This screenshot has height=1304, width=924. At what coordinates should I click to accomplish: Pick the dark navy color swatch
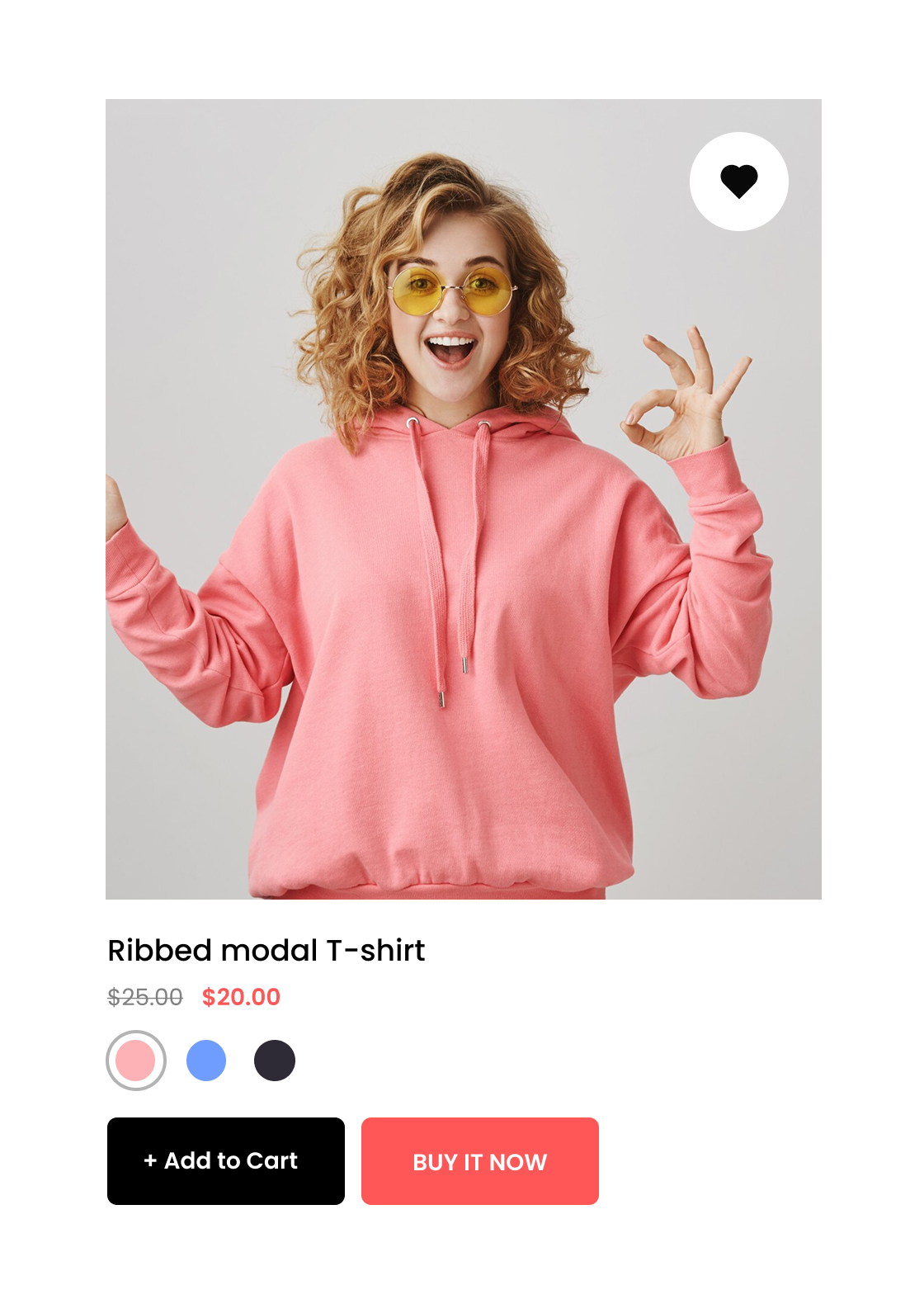point(275,1061)
